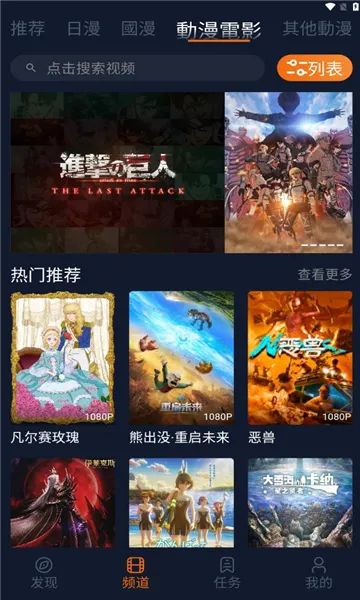Open the 任务 tab
The width and height of the screenshot is (360, 600).
227,573
